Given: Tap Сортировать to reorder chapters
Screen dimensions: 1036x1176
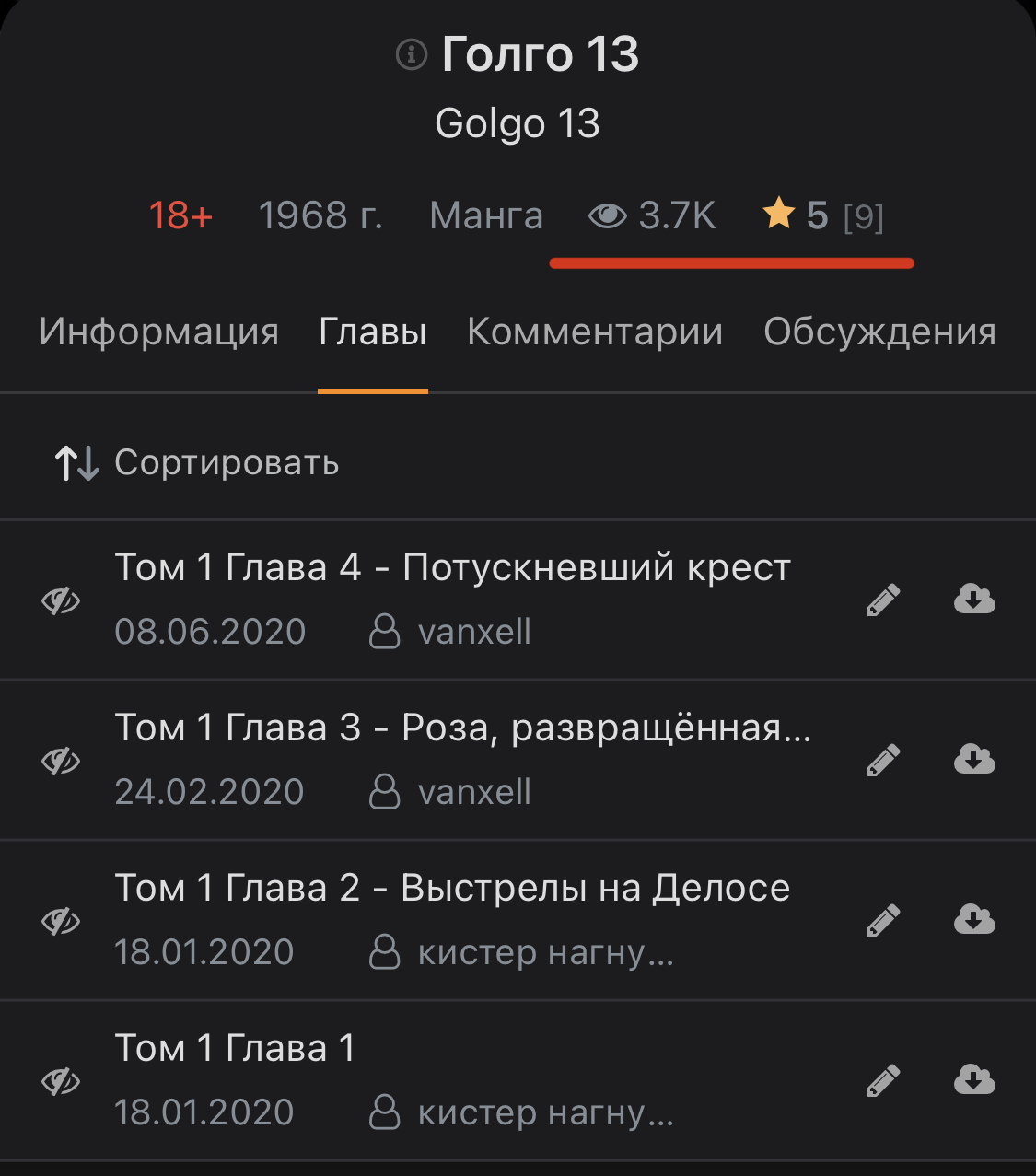Looking at the screenshot, I should [x=197, y=462].
